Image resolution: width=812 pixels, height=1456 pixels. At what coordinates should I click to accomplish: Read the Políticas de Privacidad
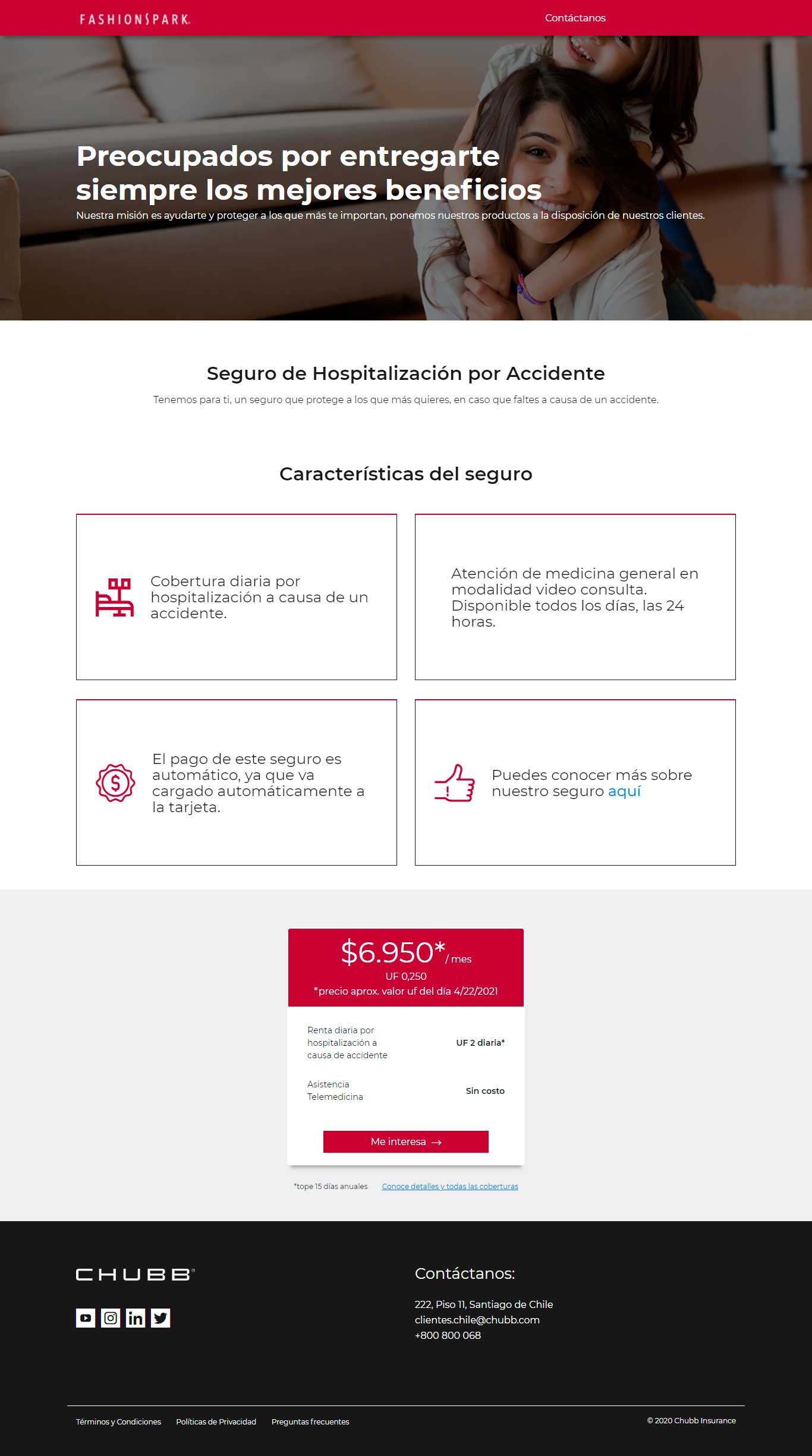[216, 1422]
